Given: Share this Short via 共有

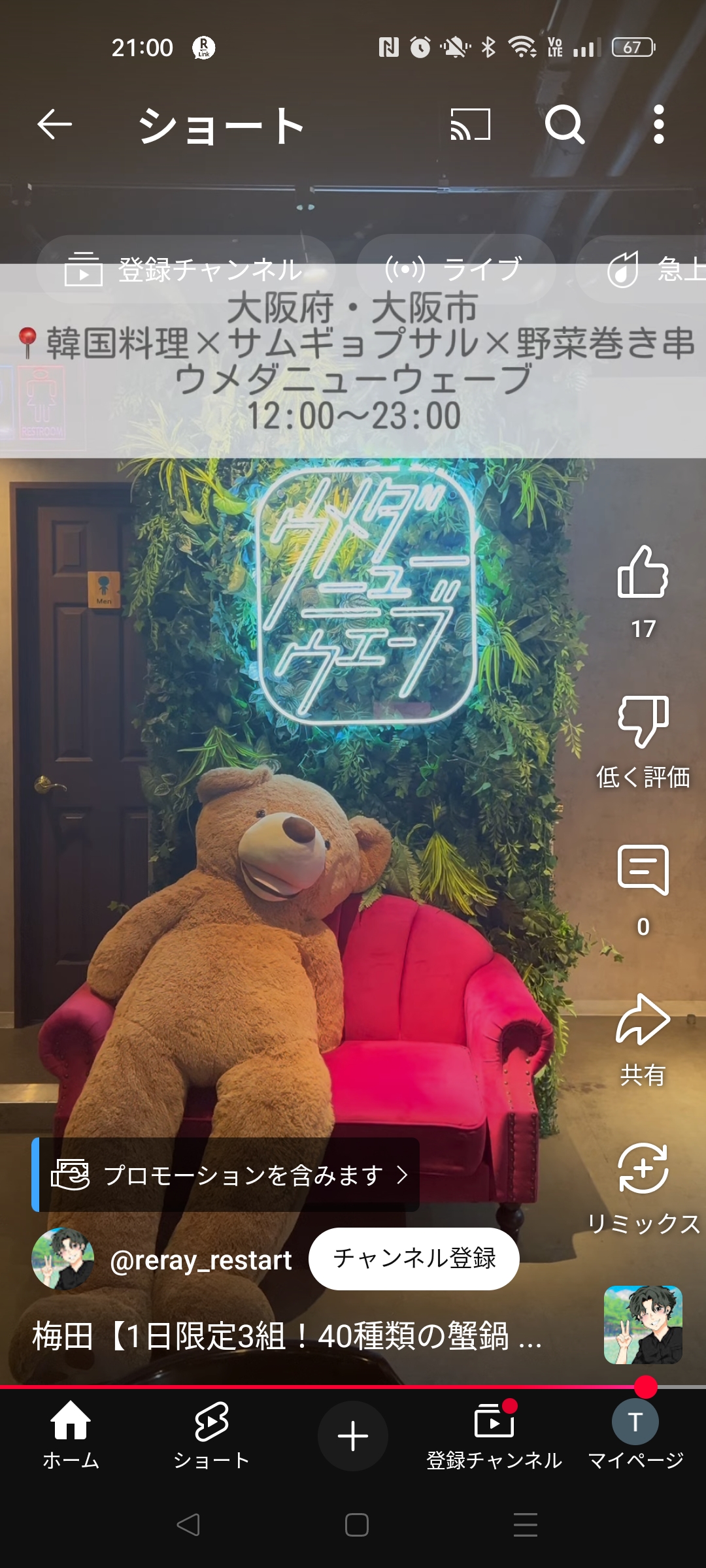Looking at the screenshot, I should [x=643, y=1021].
